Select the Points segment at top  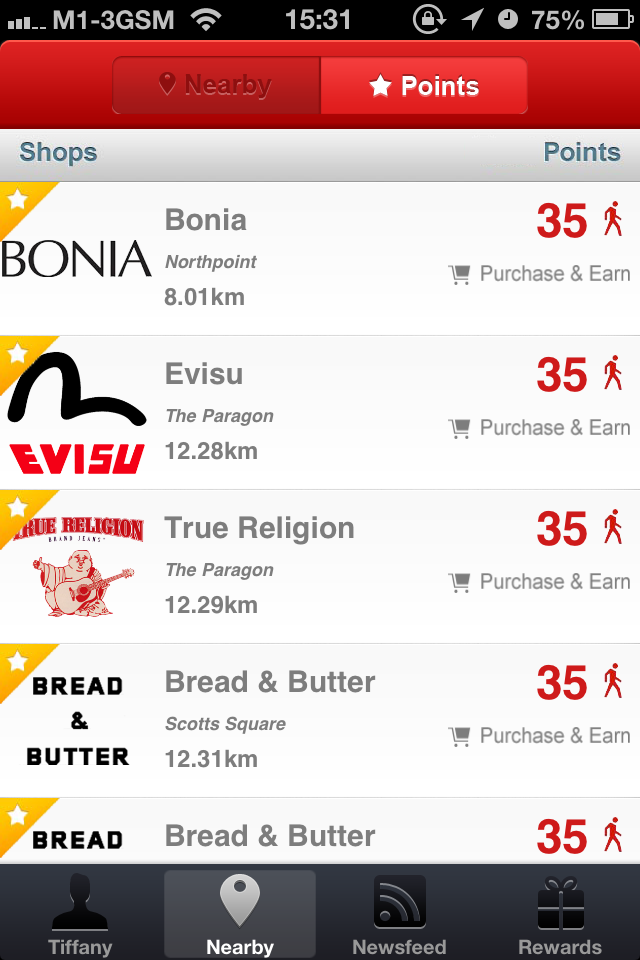(423, 86)
